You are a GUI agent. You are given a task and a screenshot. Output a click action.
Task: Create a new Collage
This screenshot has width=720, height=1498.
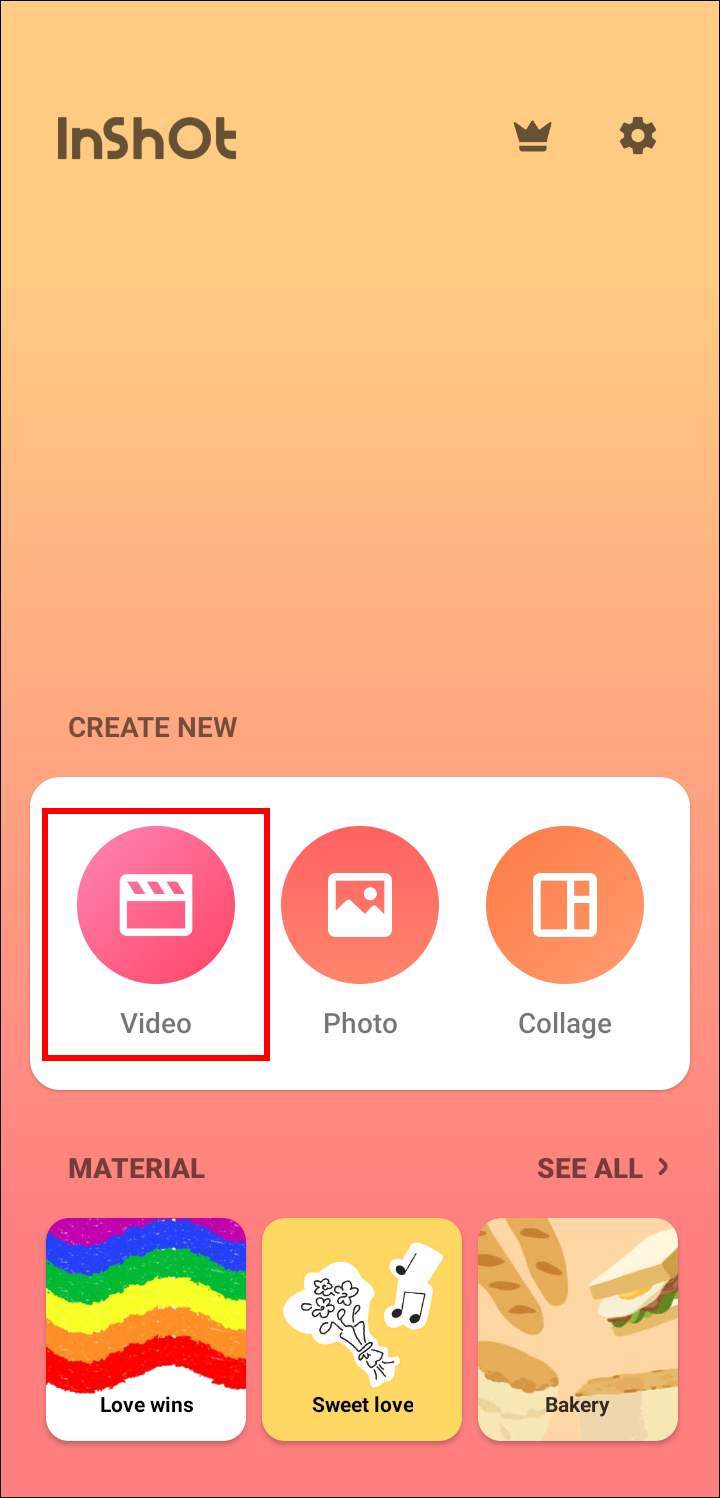coord(564,904)
